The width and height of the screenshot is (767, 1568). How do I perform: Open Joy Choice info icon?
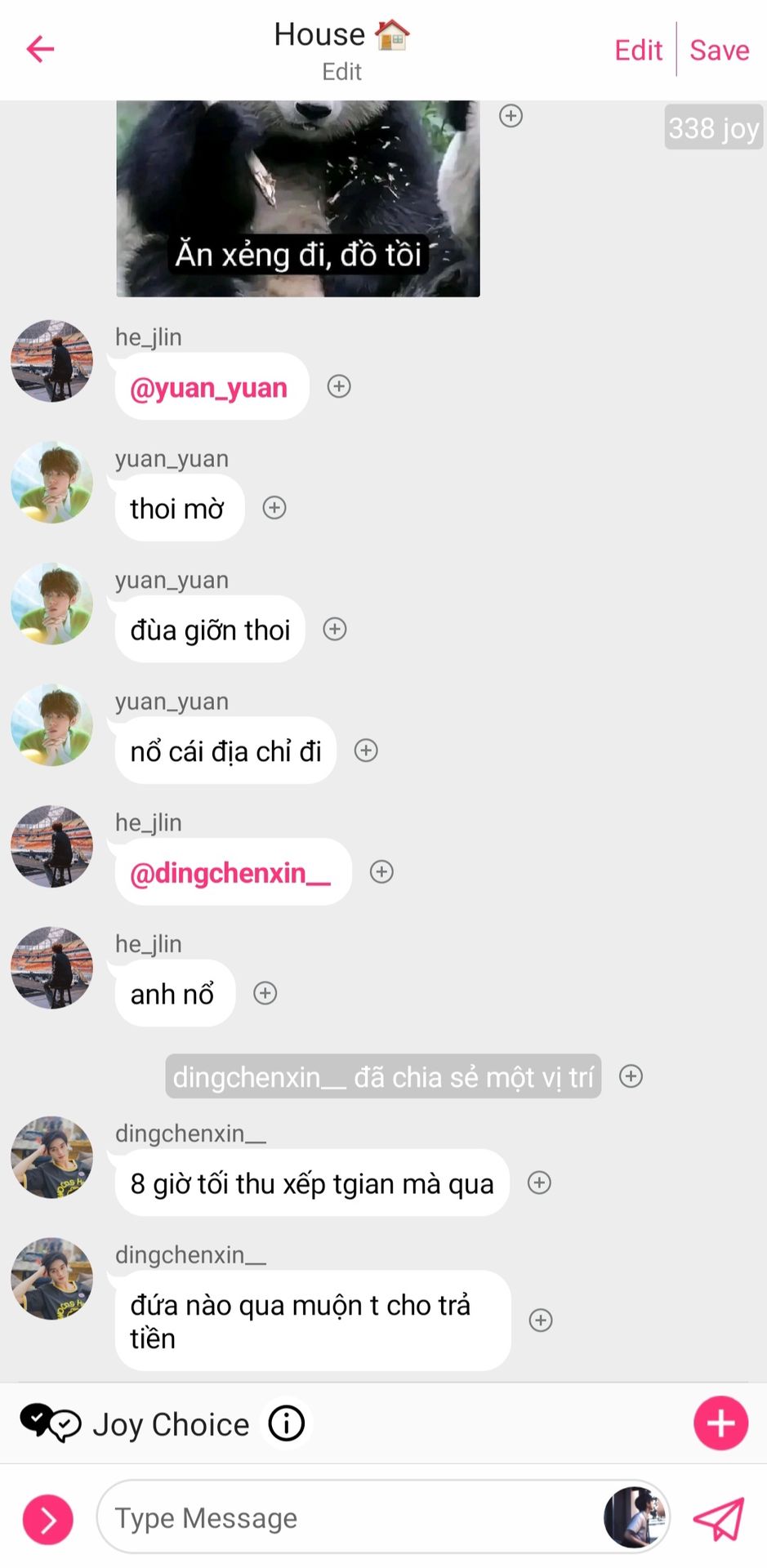pyautogui.click(x=287, y=1423)
